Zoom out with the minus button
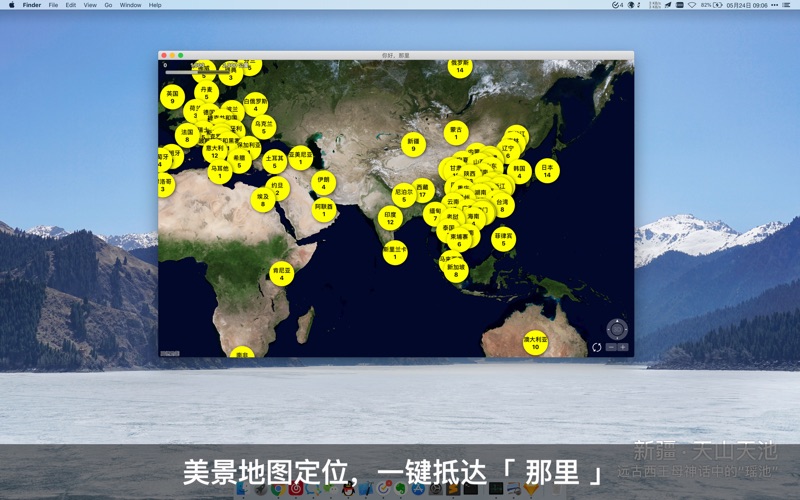This screenshot has width=800, height=500. point(612,347)
